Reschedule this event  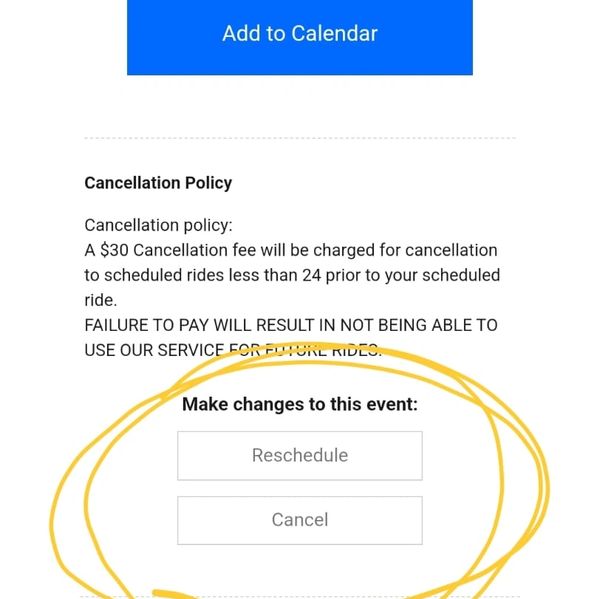point(300,456)
